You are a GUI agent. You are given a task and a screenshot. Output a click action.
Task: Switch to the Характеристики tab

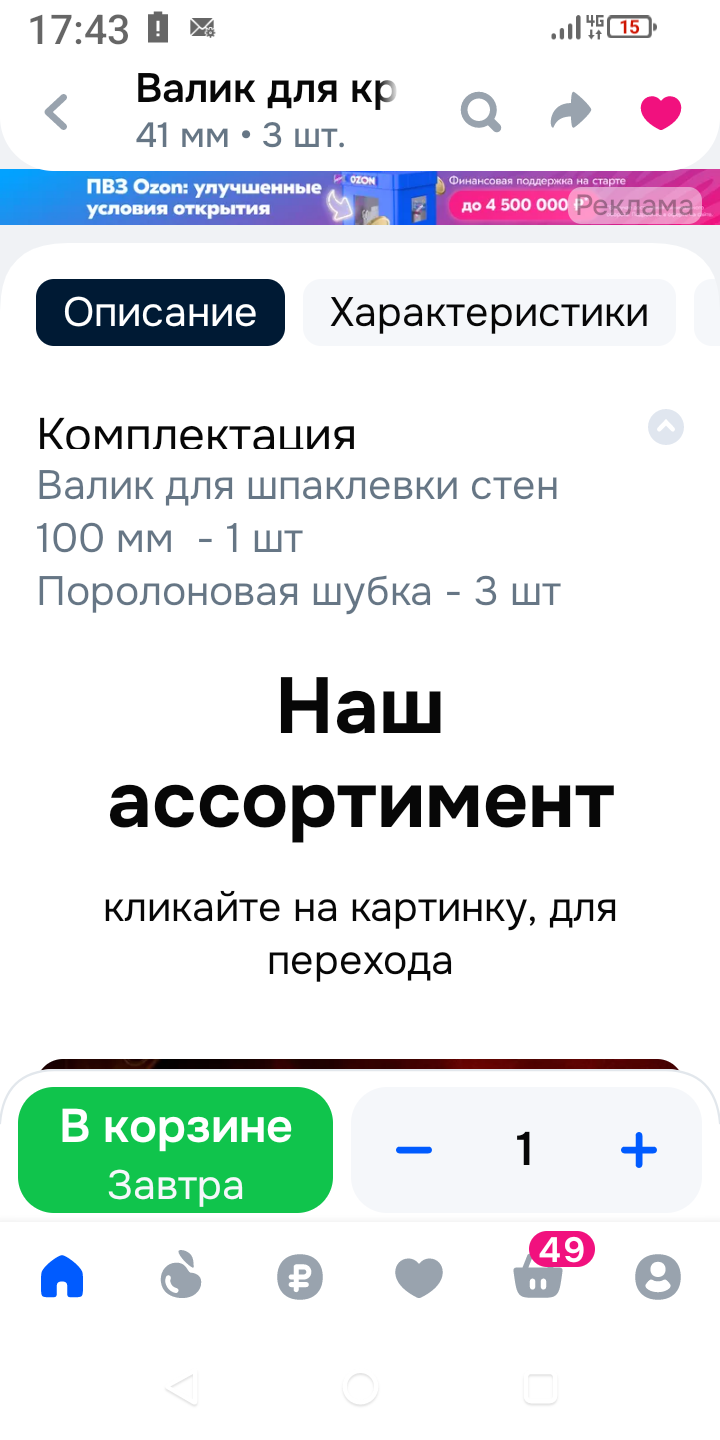[489, 313]
